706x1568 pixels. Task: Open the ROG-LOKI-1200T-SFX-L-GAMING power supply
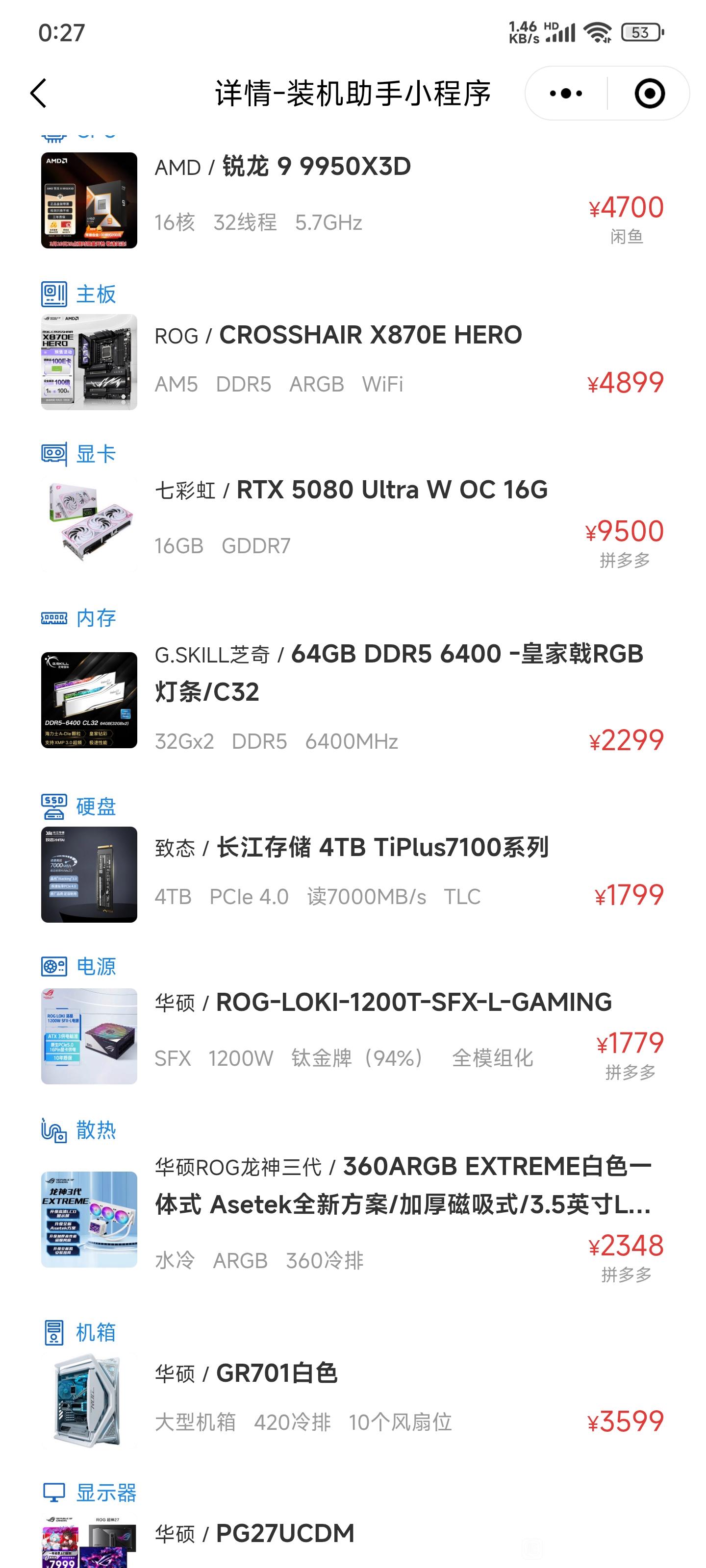pos(353,1036)
